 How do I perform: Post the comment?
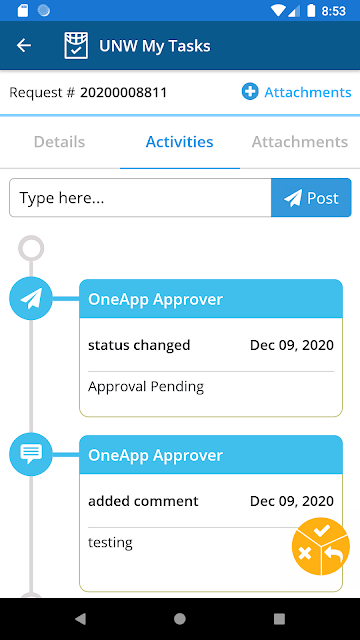[311, 198]
